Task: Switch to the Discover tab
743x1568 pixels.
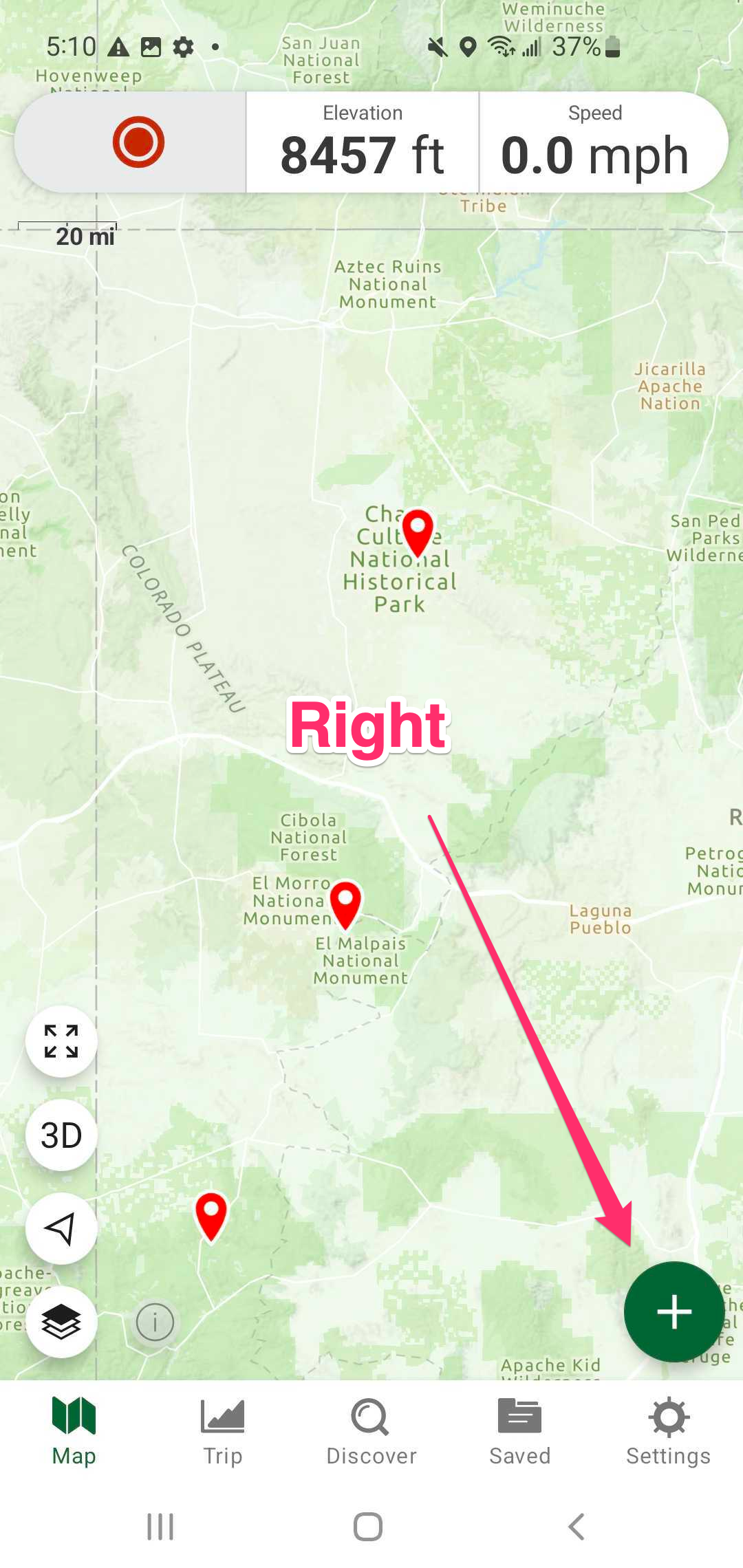Action: 371,1432
